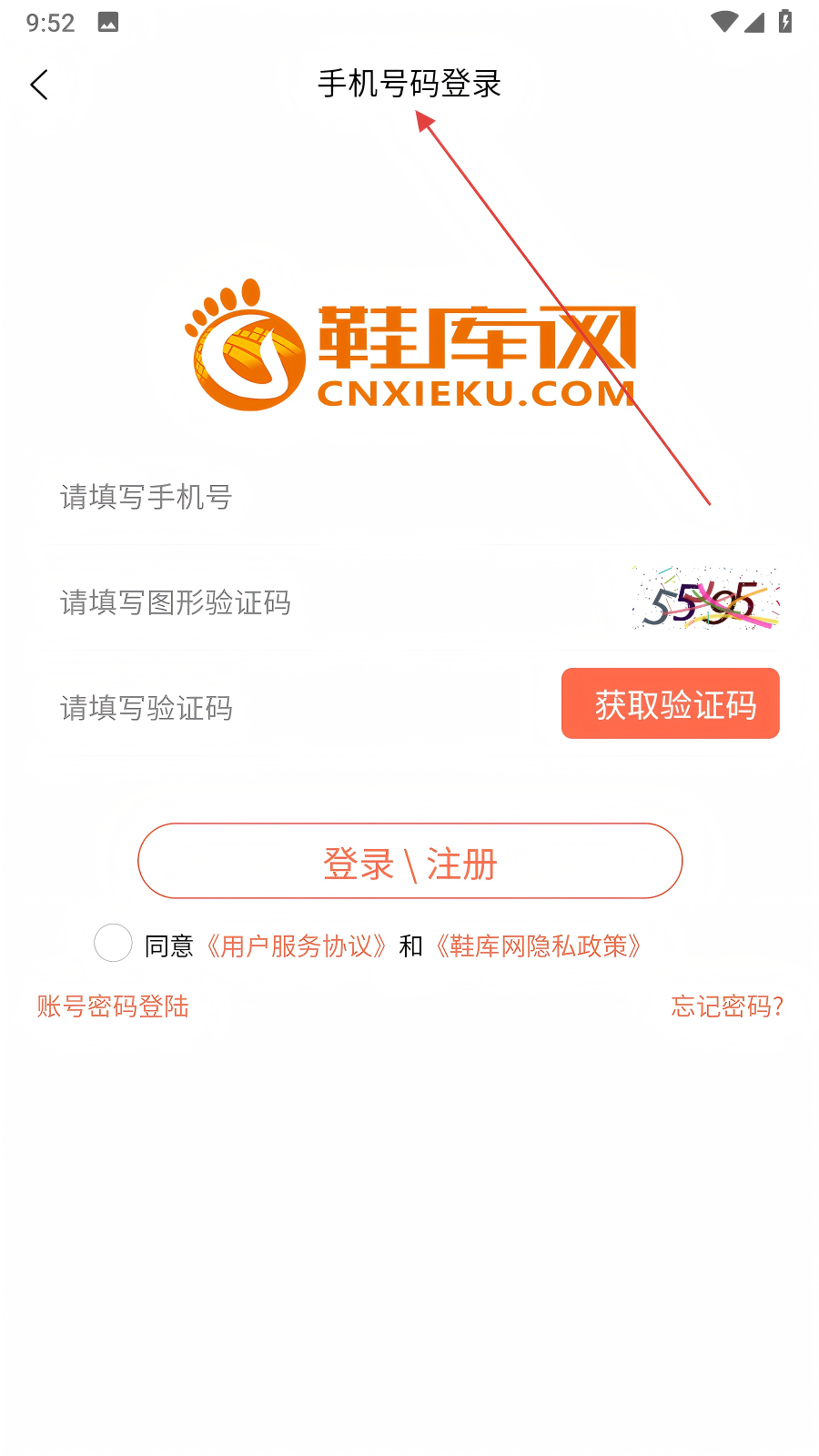The height and width of the screenshot is (1456, 819).
Task: Check the agreement circle next to 同意
Action: pos(114,943)
